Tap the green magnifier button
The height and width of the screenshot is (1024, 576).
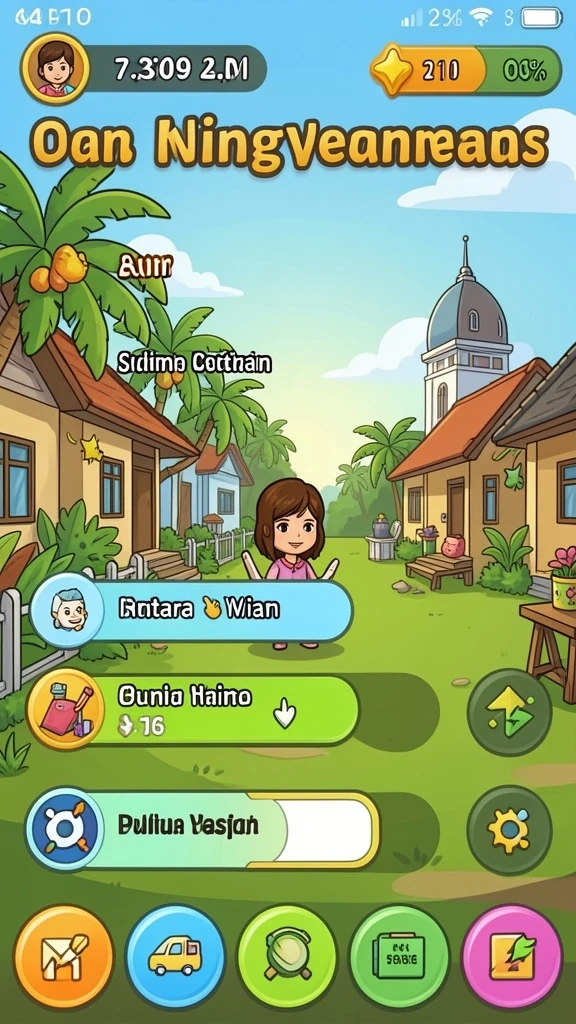287,957
